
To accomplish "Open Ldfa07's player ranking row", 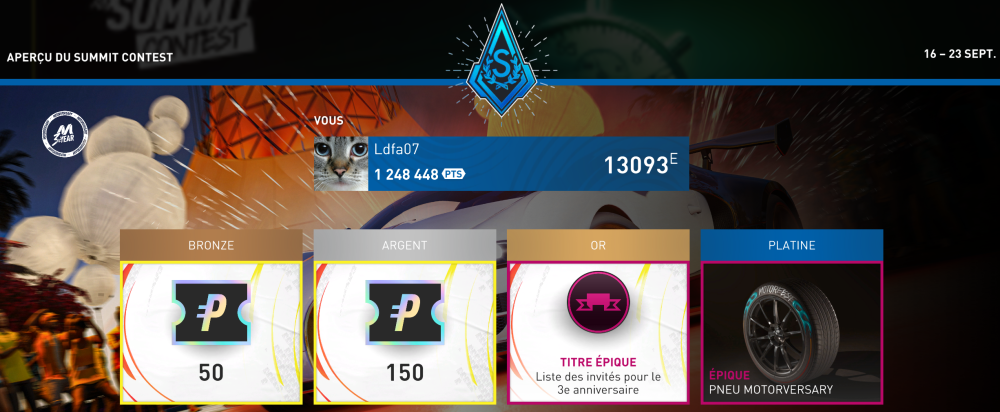I will (x=501, y=164).
